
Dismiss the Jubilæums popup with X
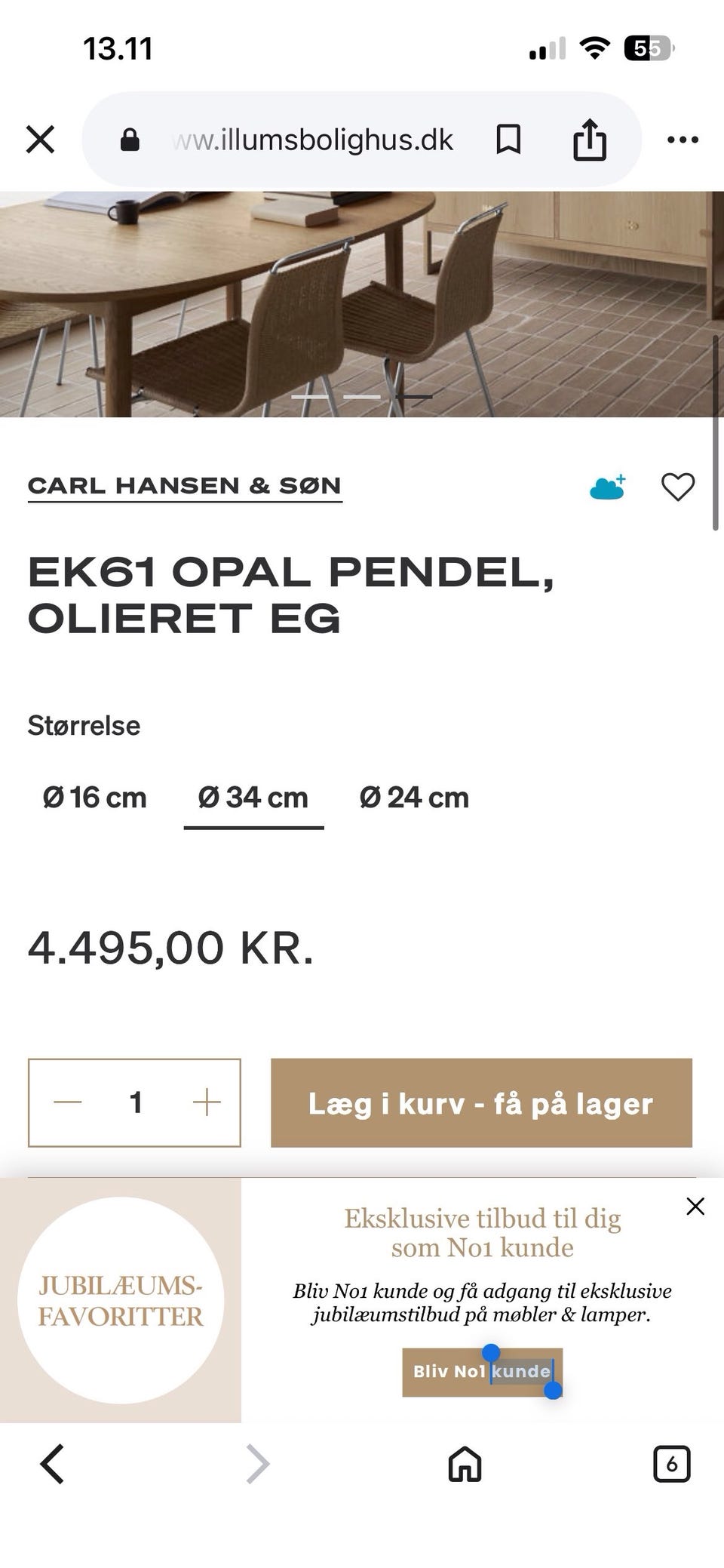(x=695, y=1207)
